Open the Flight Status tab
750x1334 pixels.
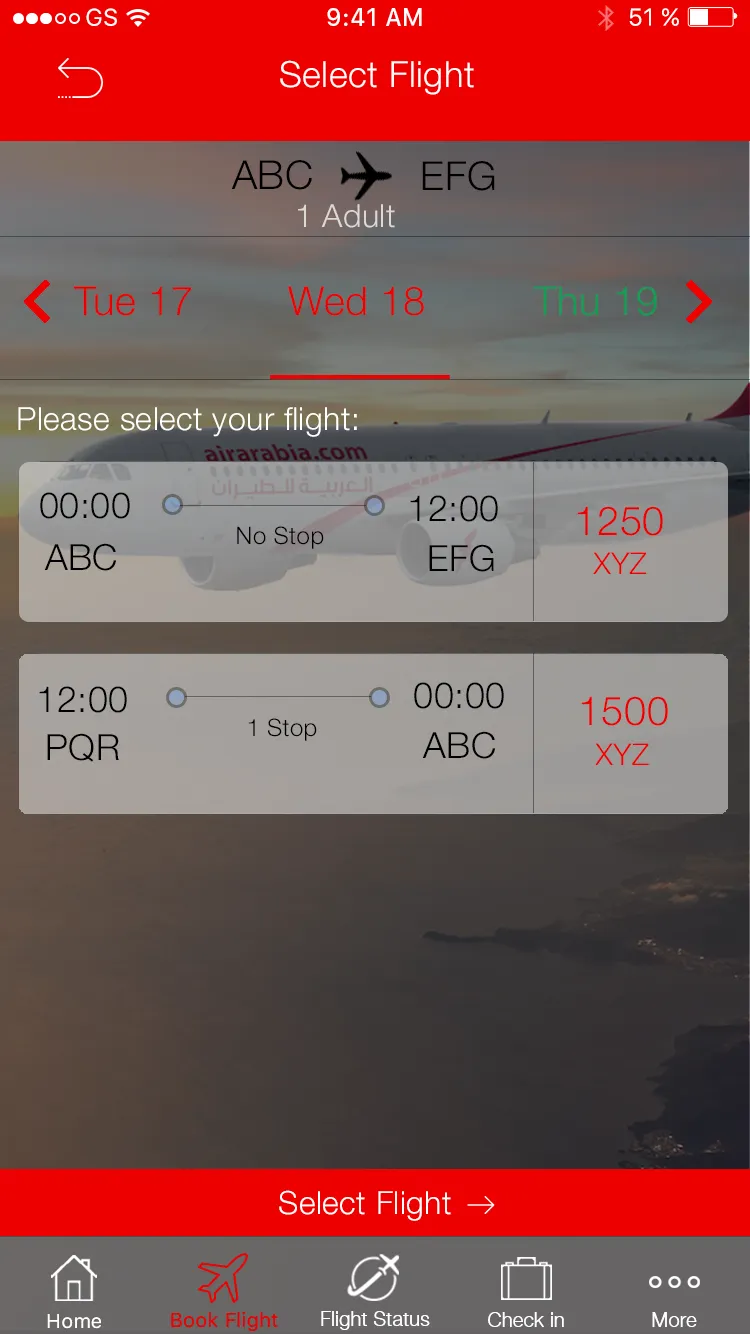pos(374,1292)
